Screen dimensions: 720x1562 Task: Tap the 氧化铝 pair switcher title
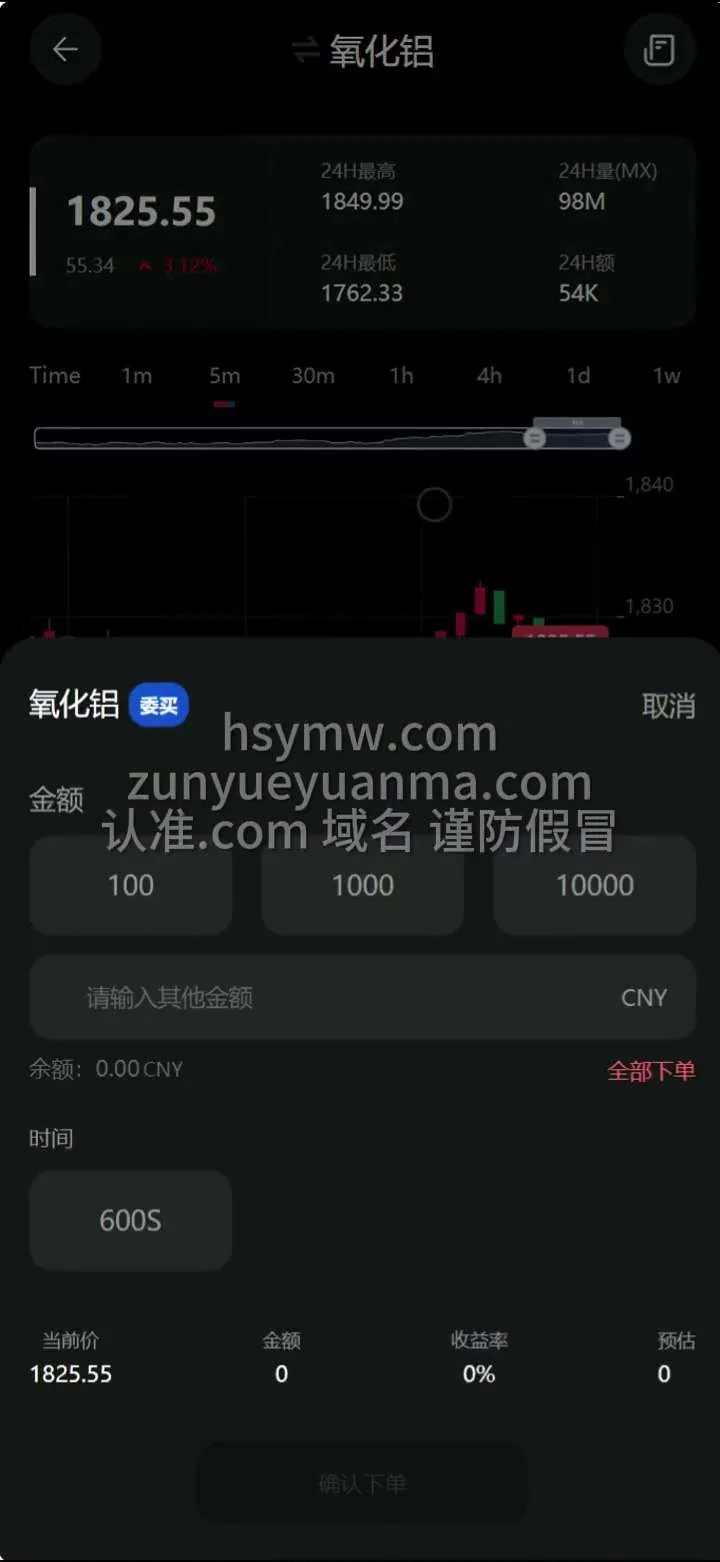point(362,50)
